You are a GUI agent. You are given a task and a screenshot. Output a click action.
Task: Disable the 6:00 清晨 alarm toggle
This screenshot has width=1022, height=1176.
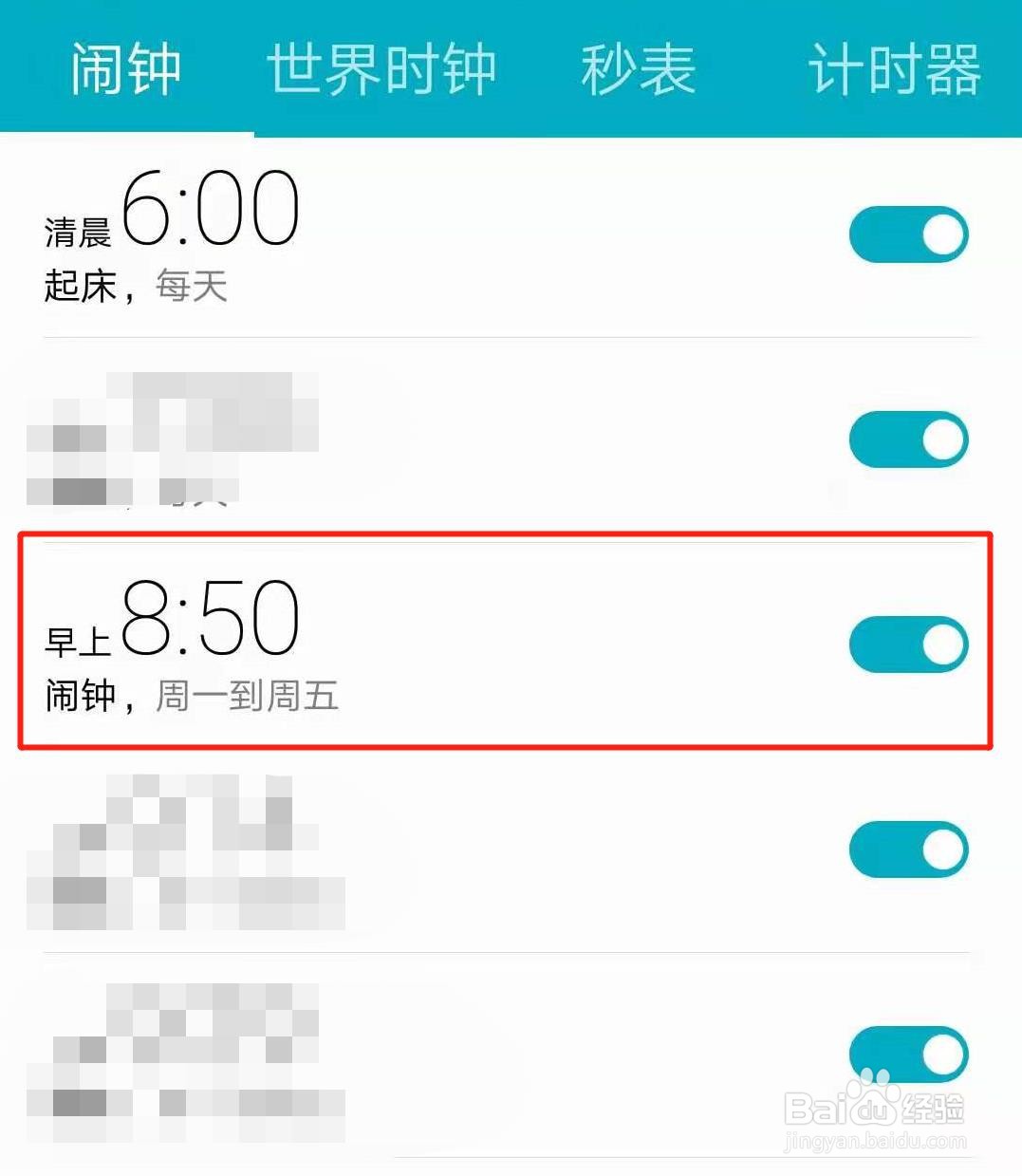coord(908,233)
